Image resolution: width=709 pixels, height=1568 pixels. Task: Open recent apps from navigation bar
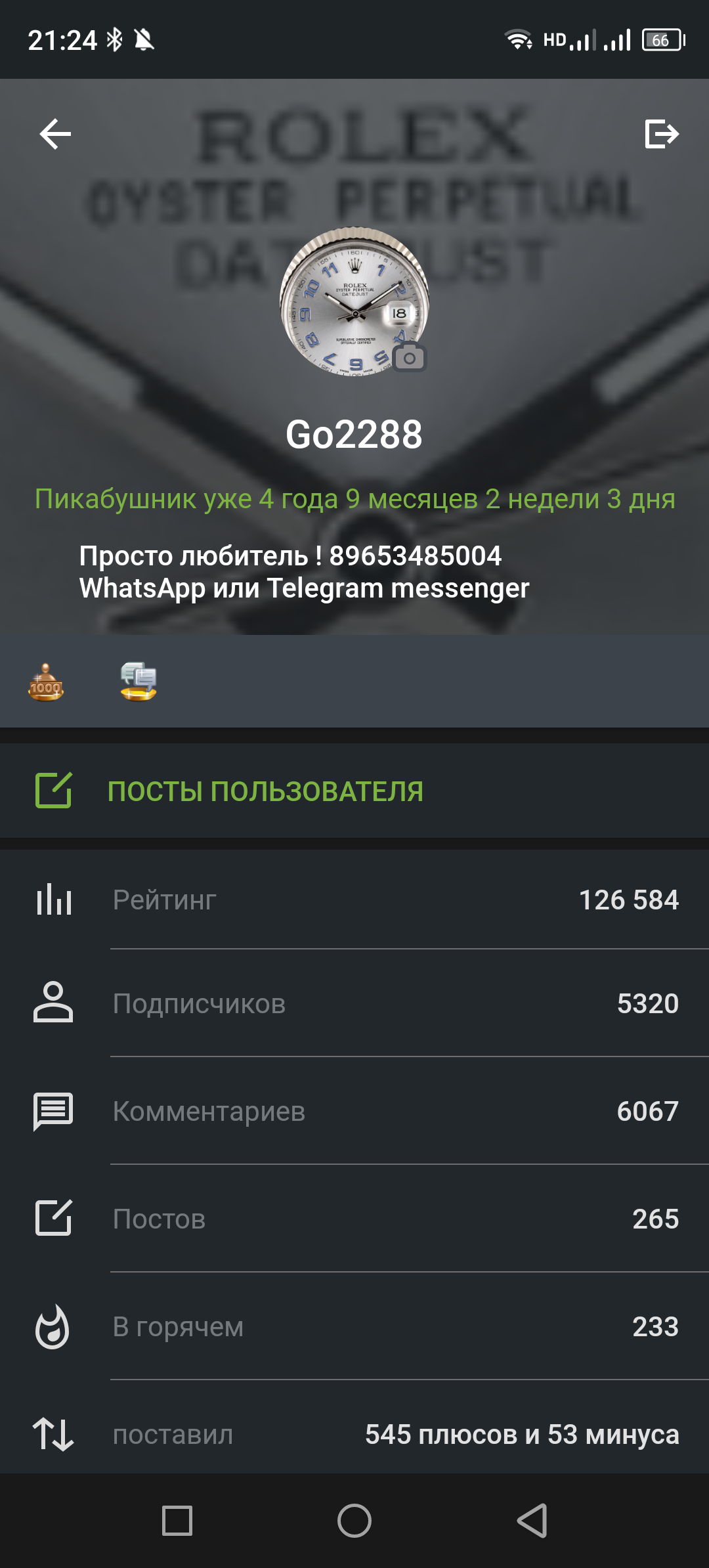pos(177,1521)
